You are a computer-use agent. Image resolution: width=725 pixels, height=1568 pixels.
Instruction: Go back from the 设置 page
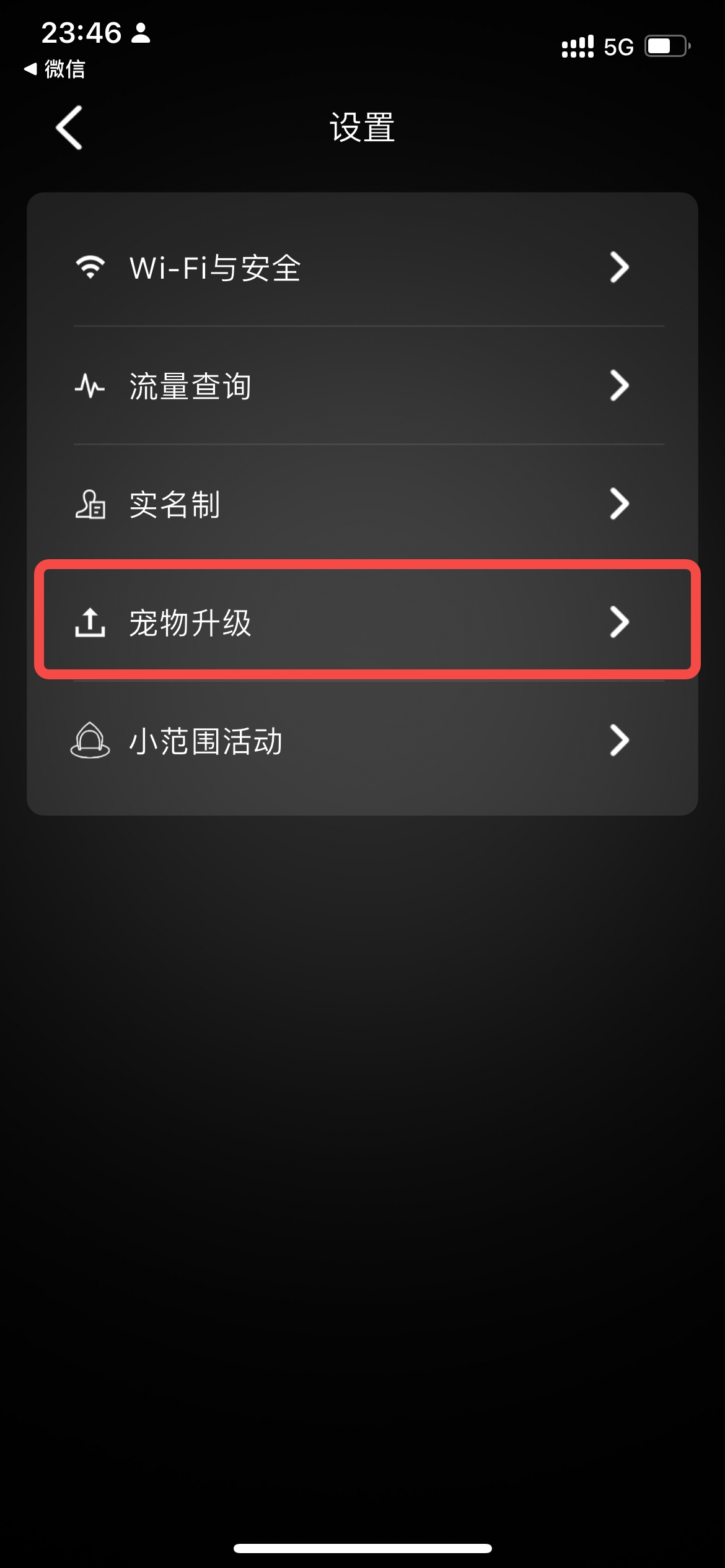[x=69, y=128]
